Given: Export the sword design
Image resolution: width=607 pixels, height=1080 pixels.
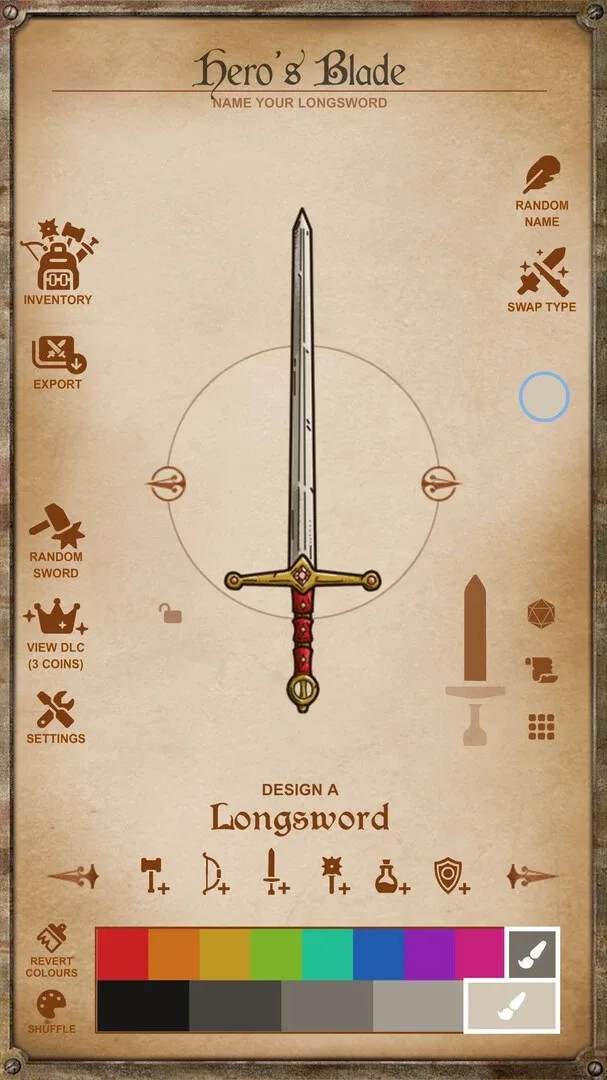Looking at the screenshot, I should pos(58,362).
